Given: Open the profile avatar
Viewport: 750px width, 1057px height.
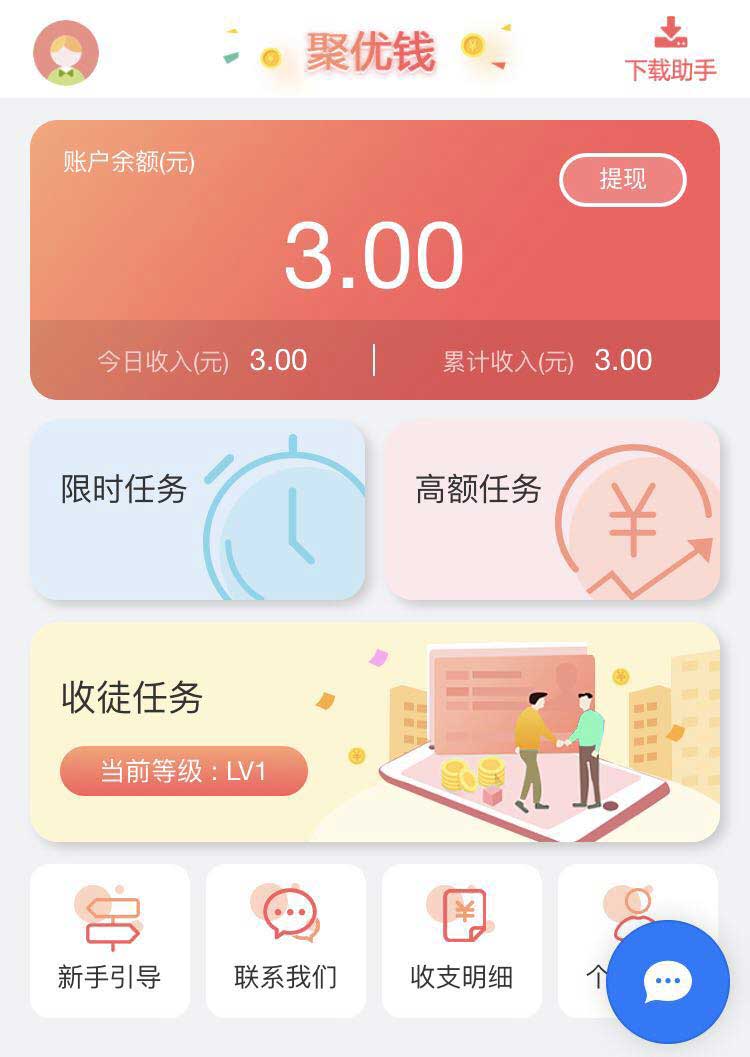Looking at the screenshot, I should (x=66, y=53).
